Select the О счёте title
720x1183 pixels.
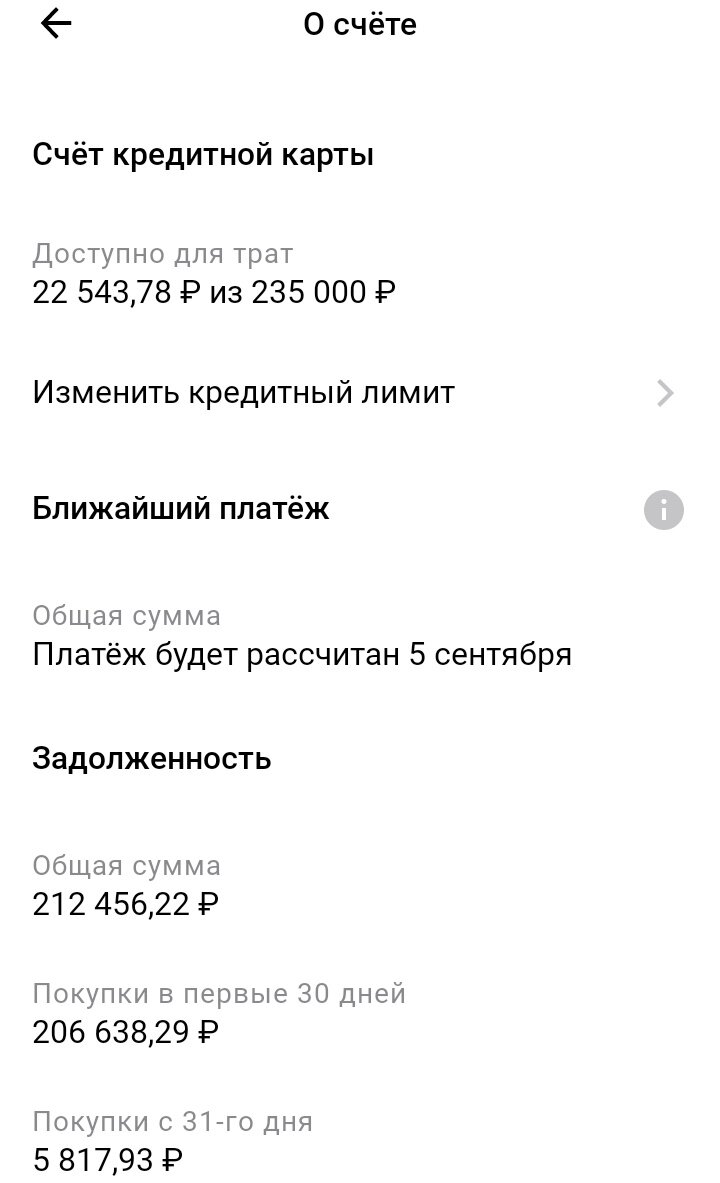pyautogui.click(x=361, y=24)
